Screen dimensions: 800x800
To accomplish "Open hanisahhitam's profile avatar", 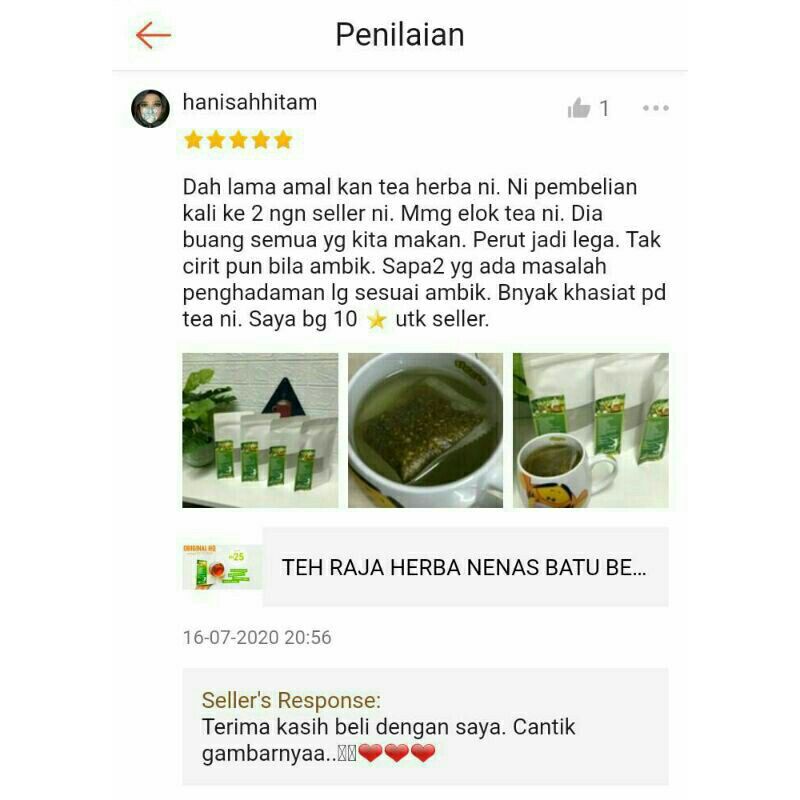I will [151, 108].
